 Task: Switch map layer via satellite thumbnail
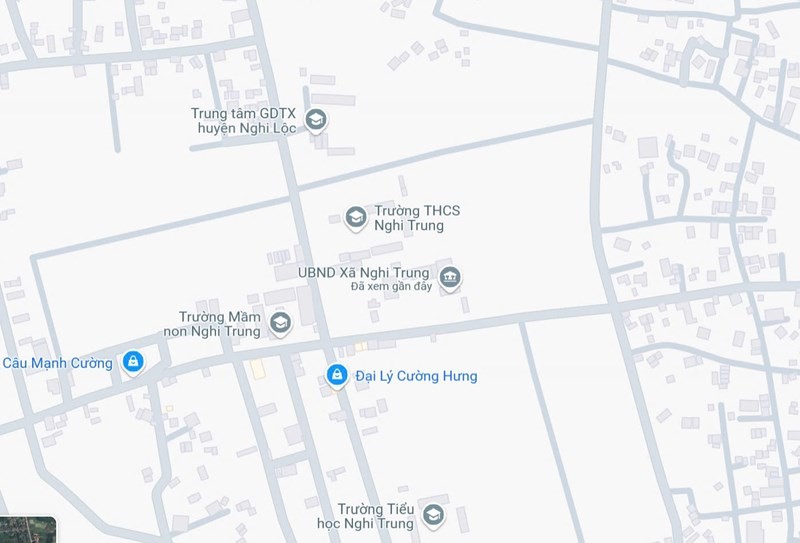[27, 529]
